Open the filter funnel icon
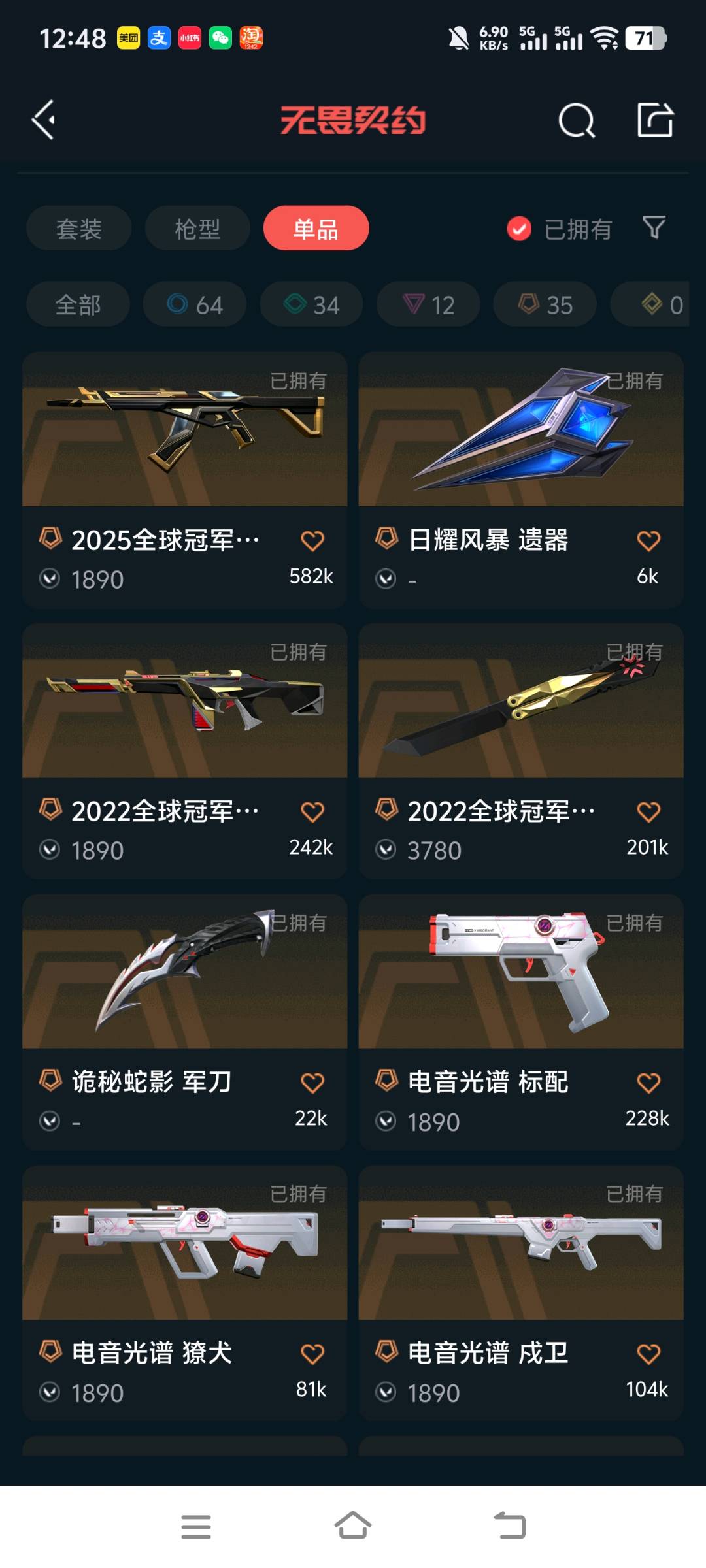Screen dimensions: 706x1568 (654, 227)
